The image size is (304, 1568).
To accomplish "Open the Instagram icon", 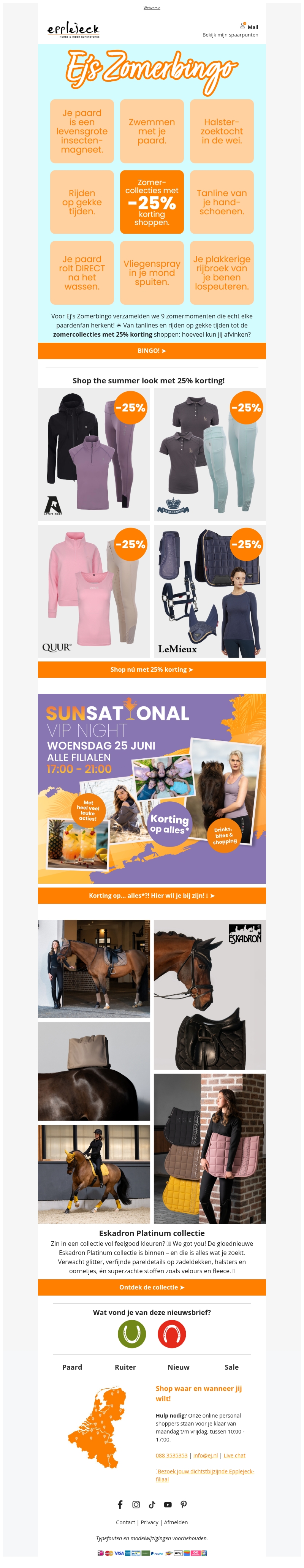I will [x=136, y=1504].
